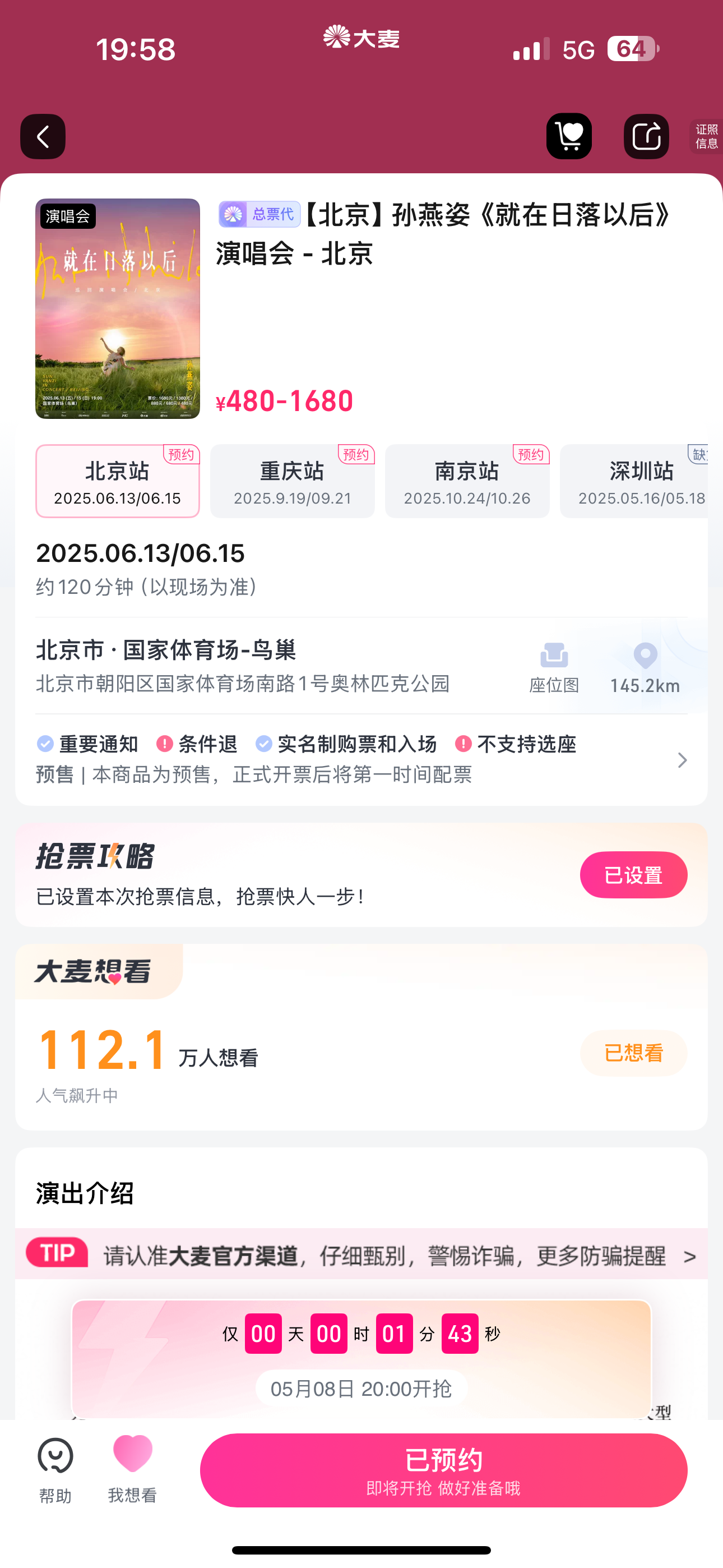Open venue map showing 145.2km
The width and height of the screenshot is (723, 1568).
tap(645, 668)
